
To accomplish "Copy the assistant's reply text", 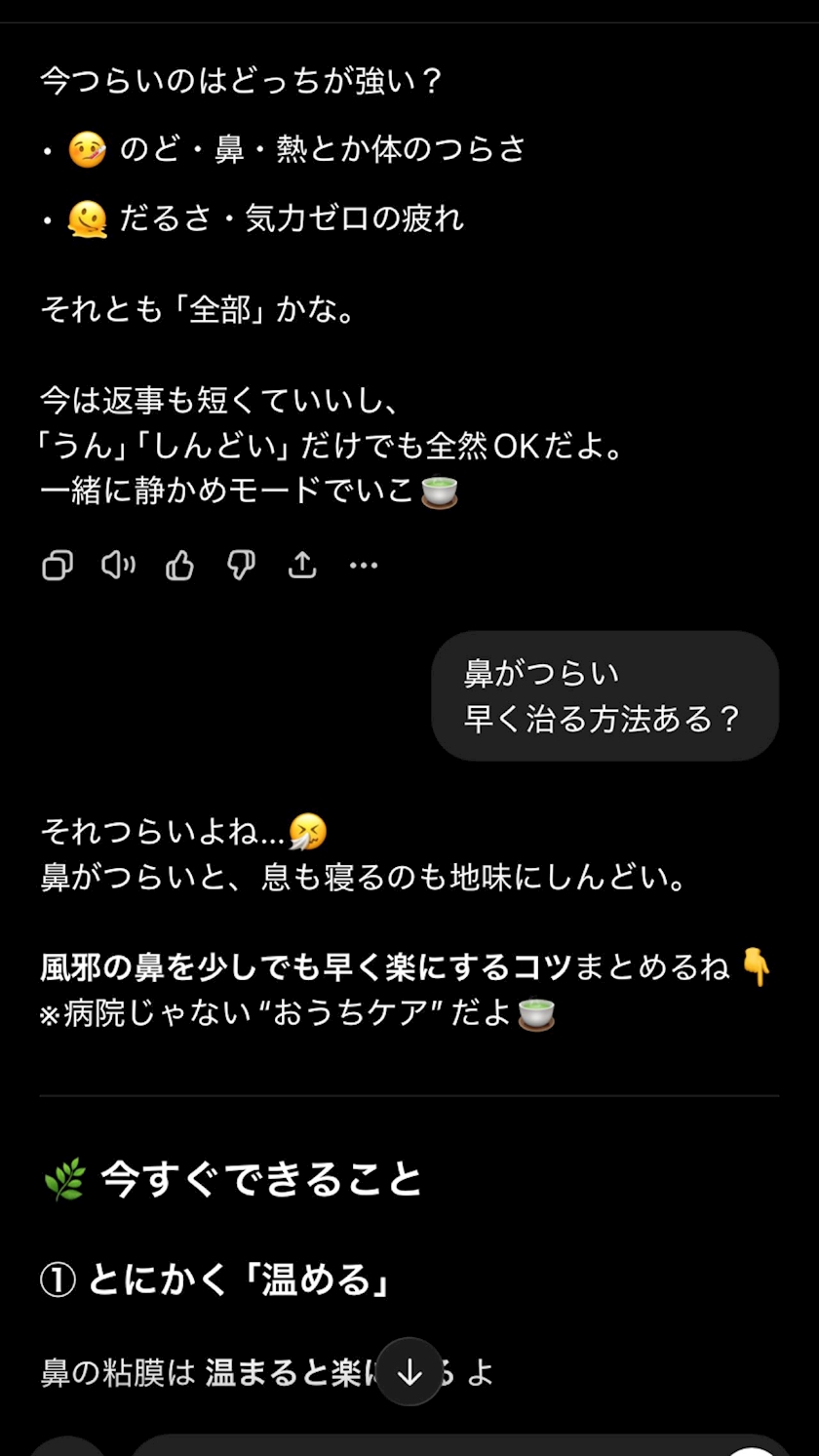I will [x=58, y=565].
